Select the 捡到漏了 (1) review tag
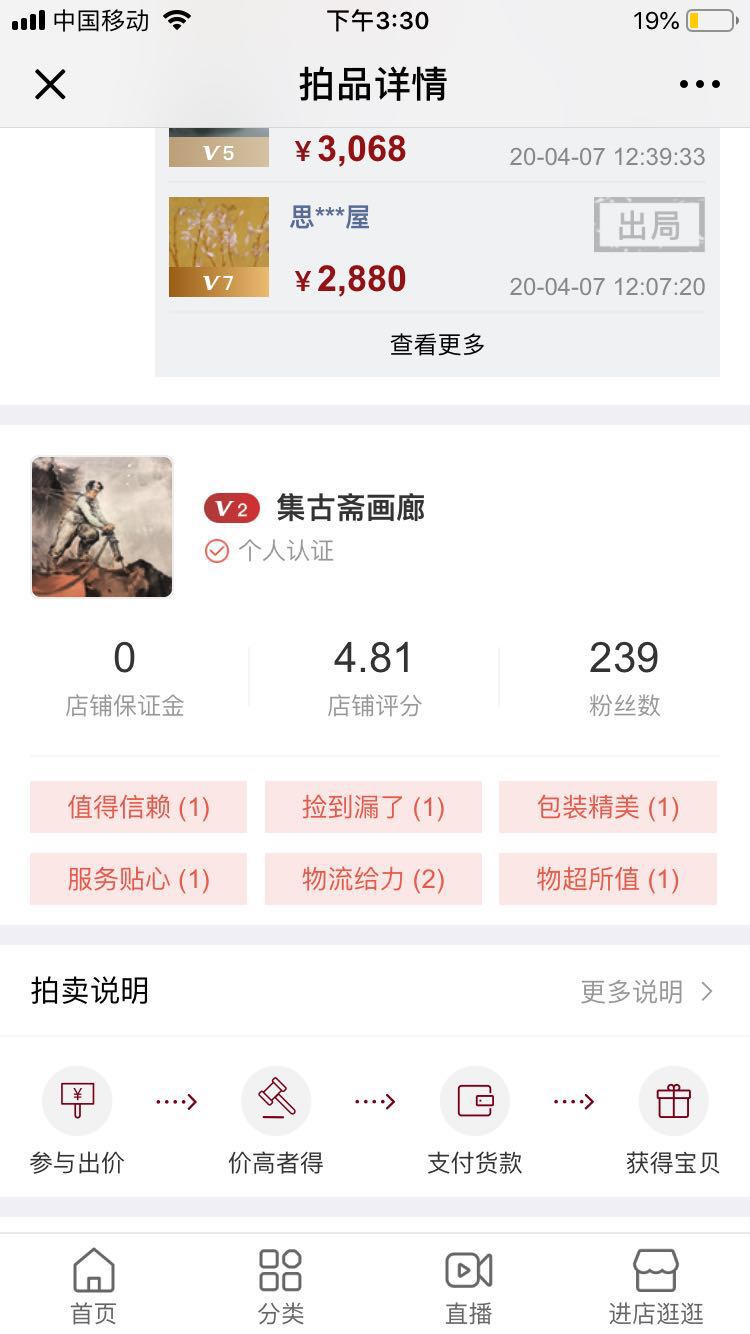The width and height of the screenshot is (750, 1334). click(x=373, y=807)
